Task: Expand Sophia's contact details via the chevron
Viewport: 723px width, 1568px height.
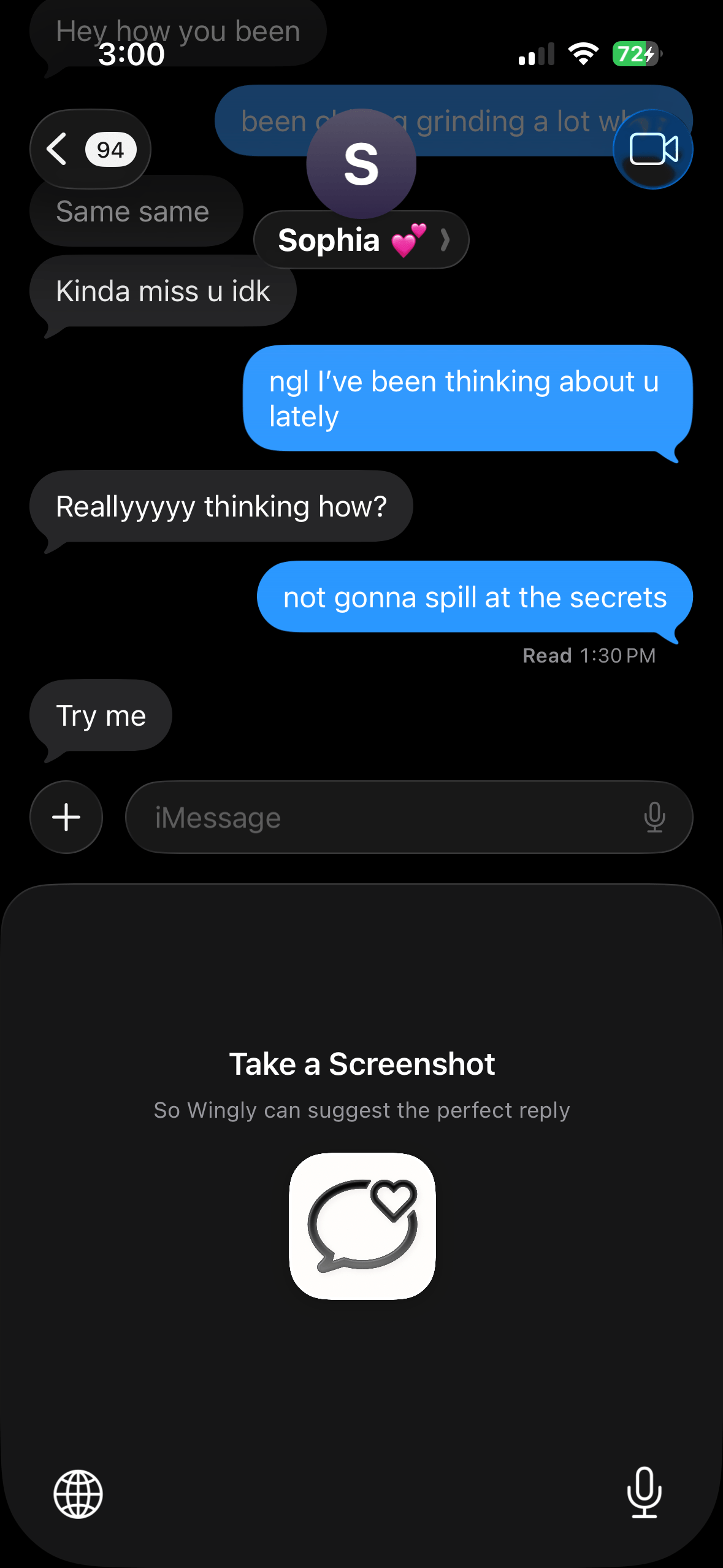Action: pyautogui.click(x=445, y=240)
